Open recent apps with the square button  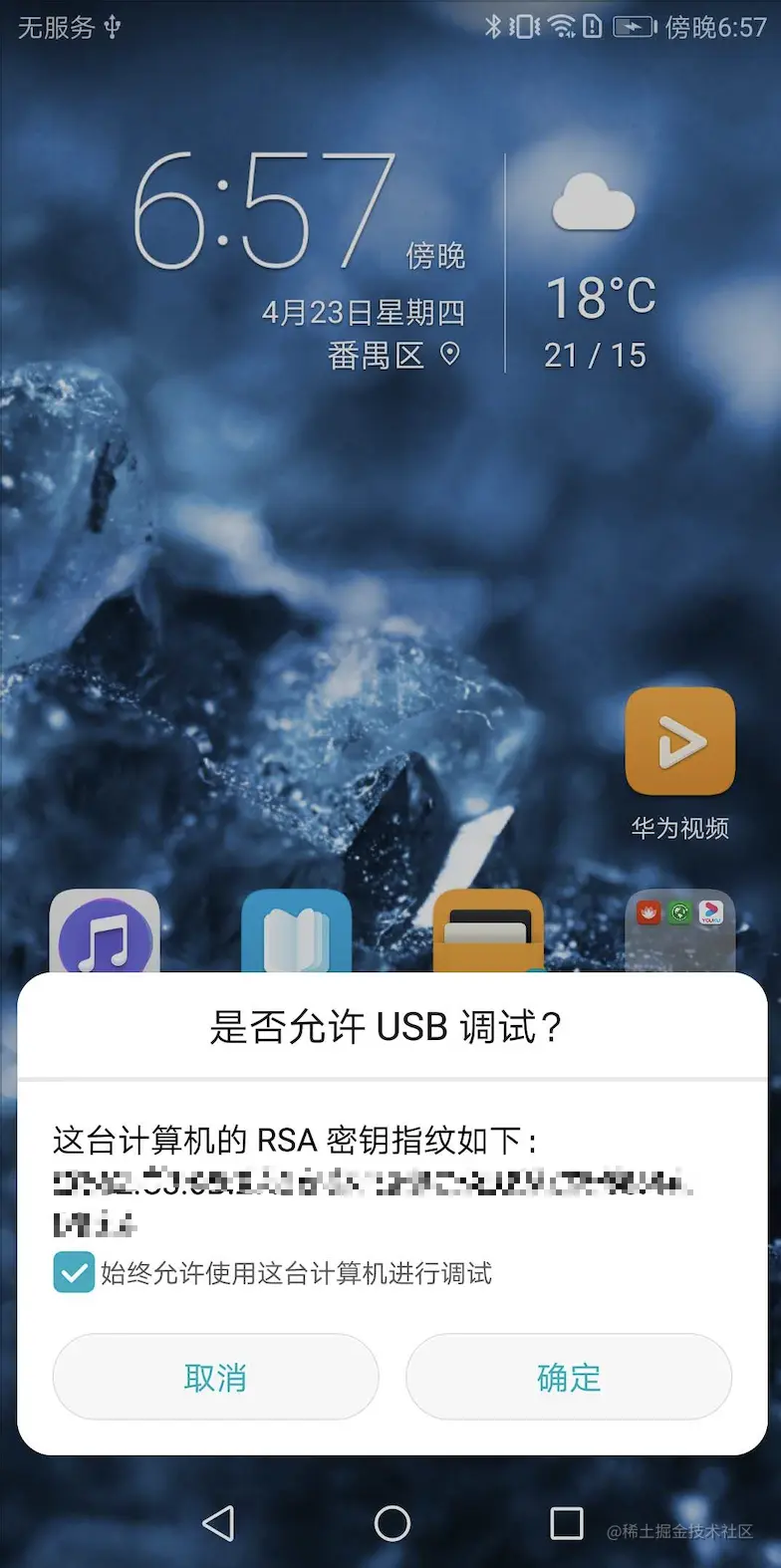pyautogui.click(x=566, y=1522)
